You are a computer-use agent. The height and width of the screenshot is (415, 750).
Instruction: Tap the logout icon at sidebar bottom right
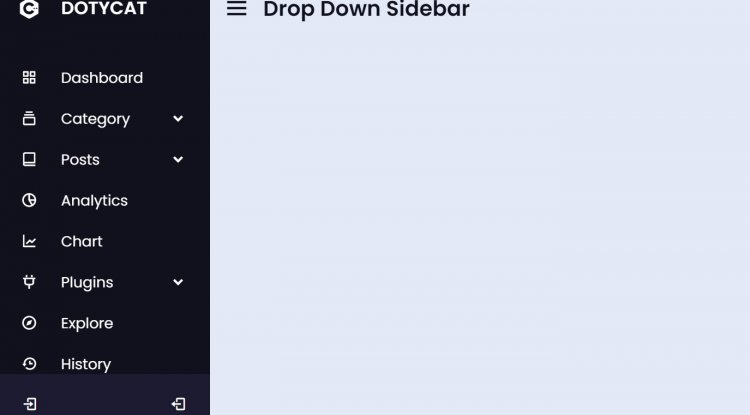pyautogui.click(x=178, y=404)
